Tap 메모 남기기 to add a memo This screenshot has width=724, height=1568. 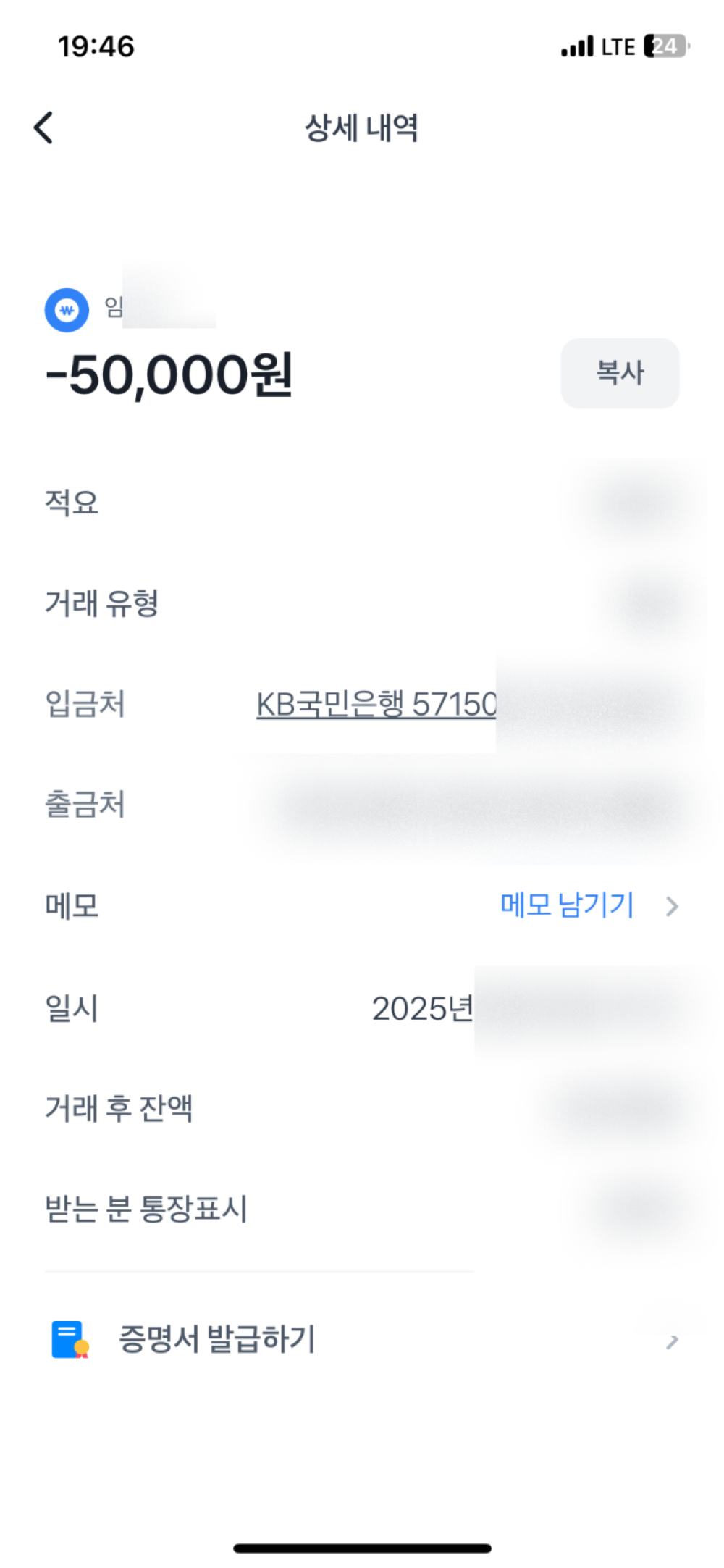coord(568,905)
